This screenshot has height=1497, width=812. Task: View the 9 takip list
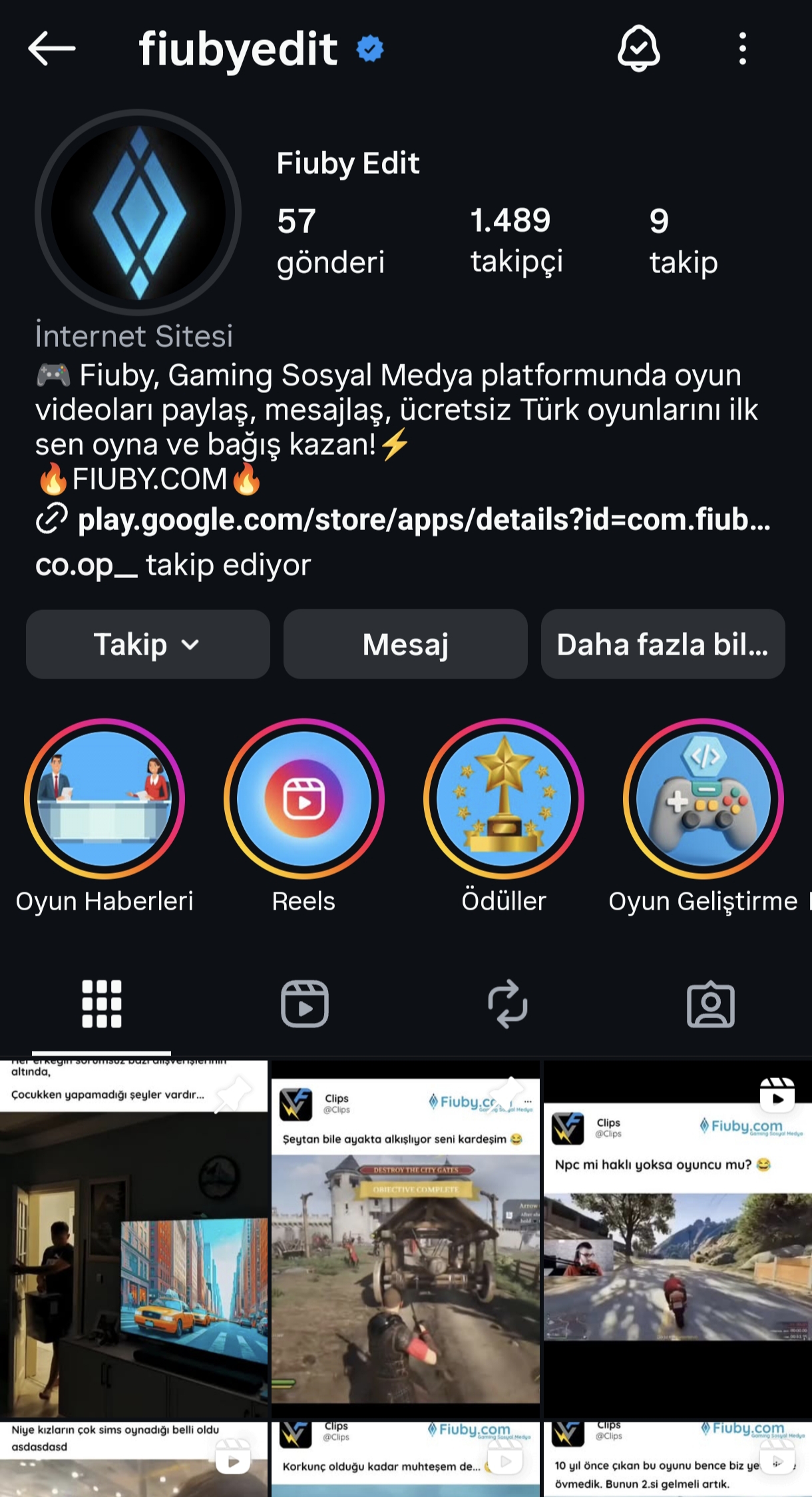pyautogui.click(x=683, y=241)
